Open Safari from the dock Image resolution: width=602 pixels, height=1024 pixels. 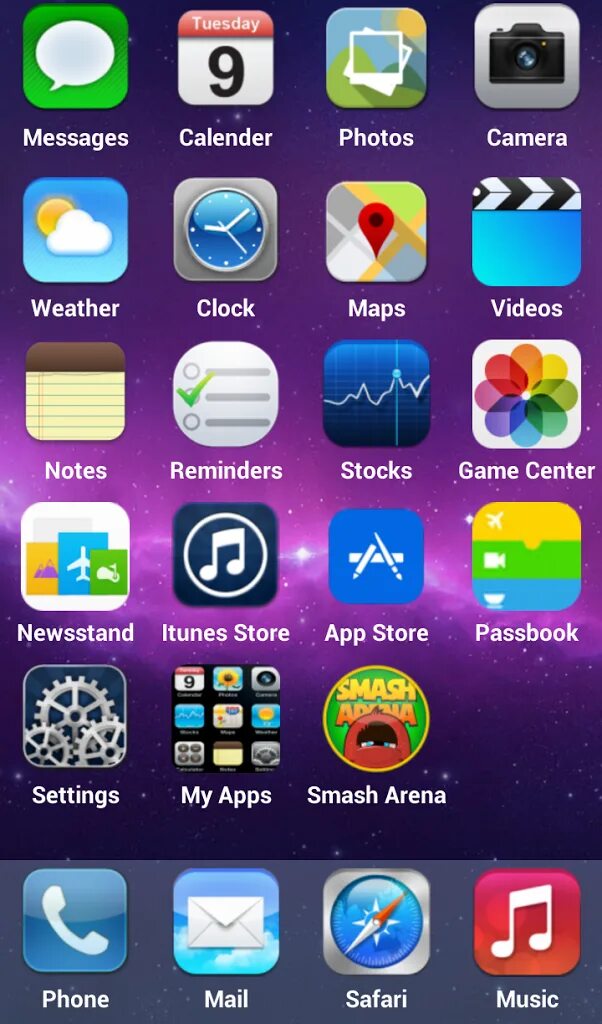pos(376,921)
